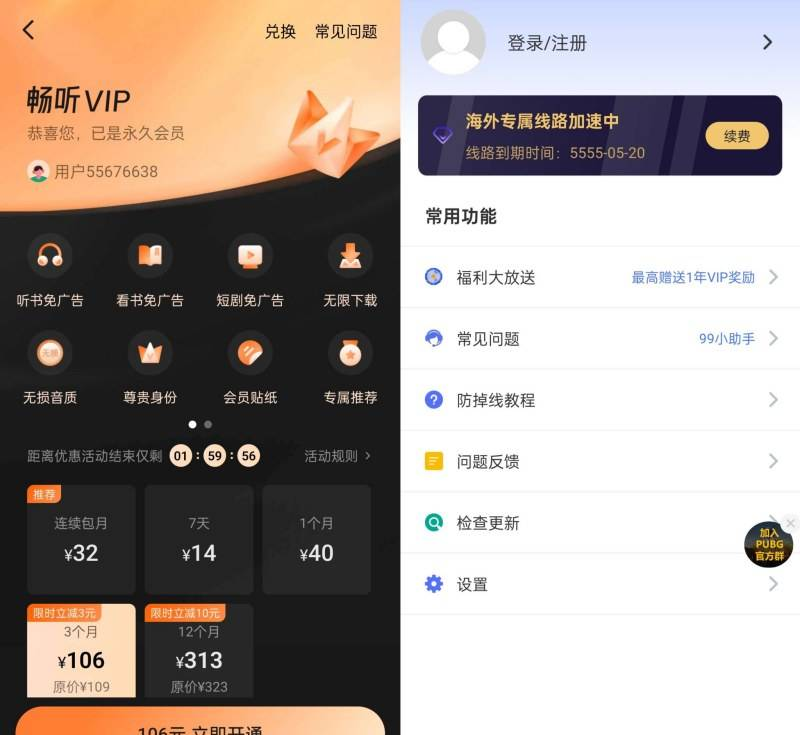The width and height of the screenshot is (800, 735).
Task: Choose the 12个月 ¥313 plan
Action: [199, 650]
